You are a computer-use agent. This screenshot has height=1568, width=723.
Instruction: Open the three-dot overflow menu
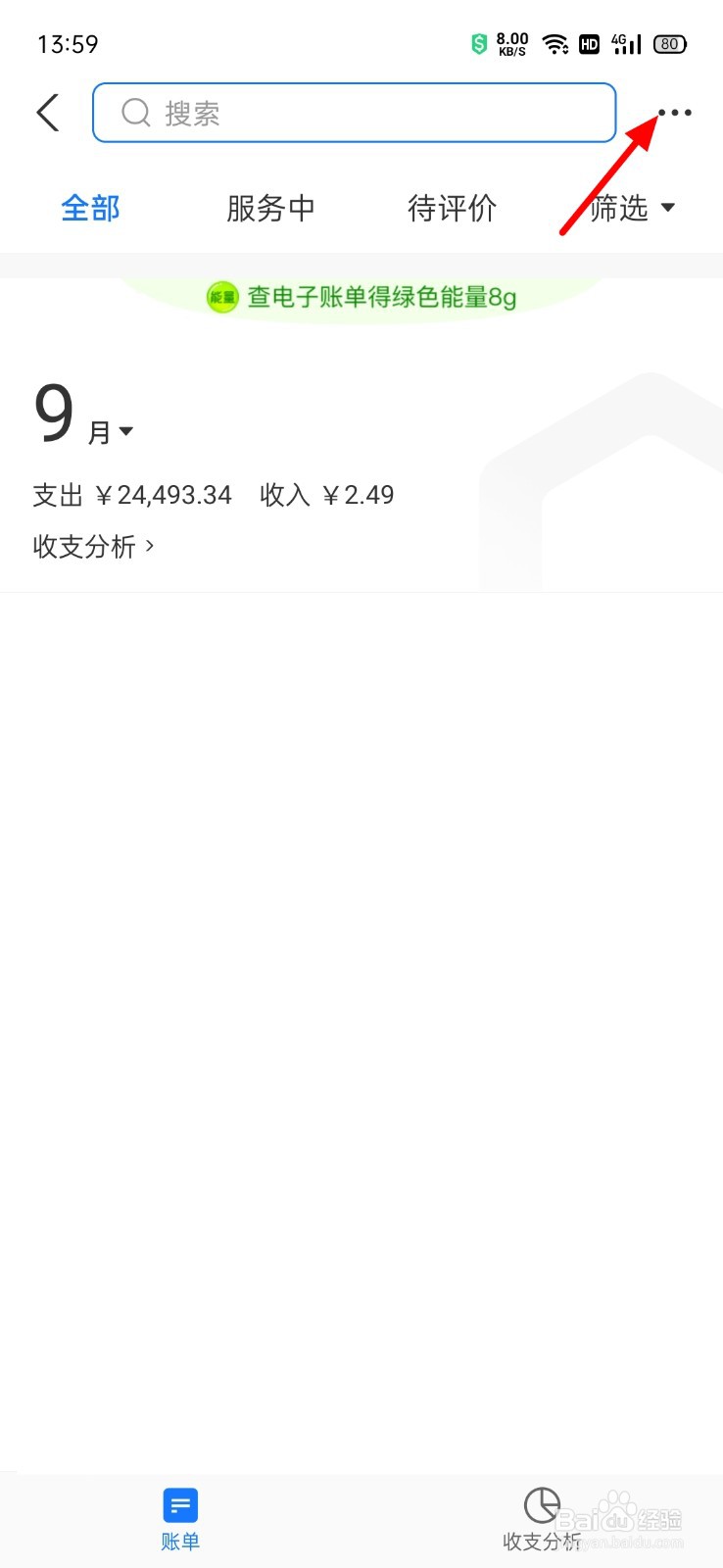coord(674,112)
